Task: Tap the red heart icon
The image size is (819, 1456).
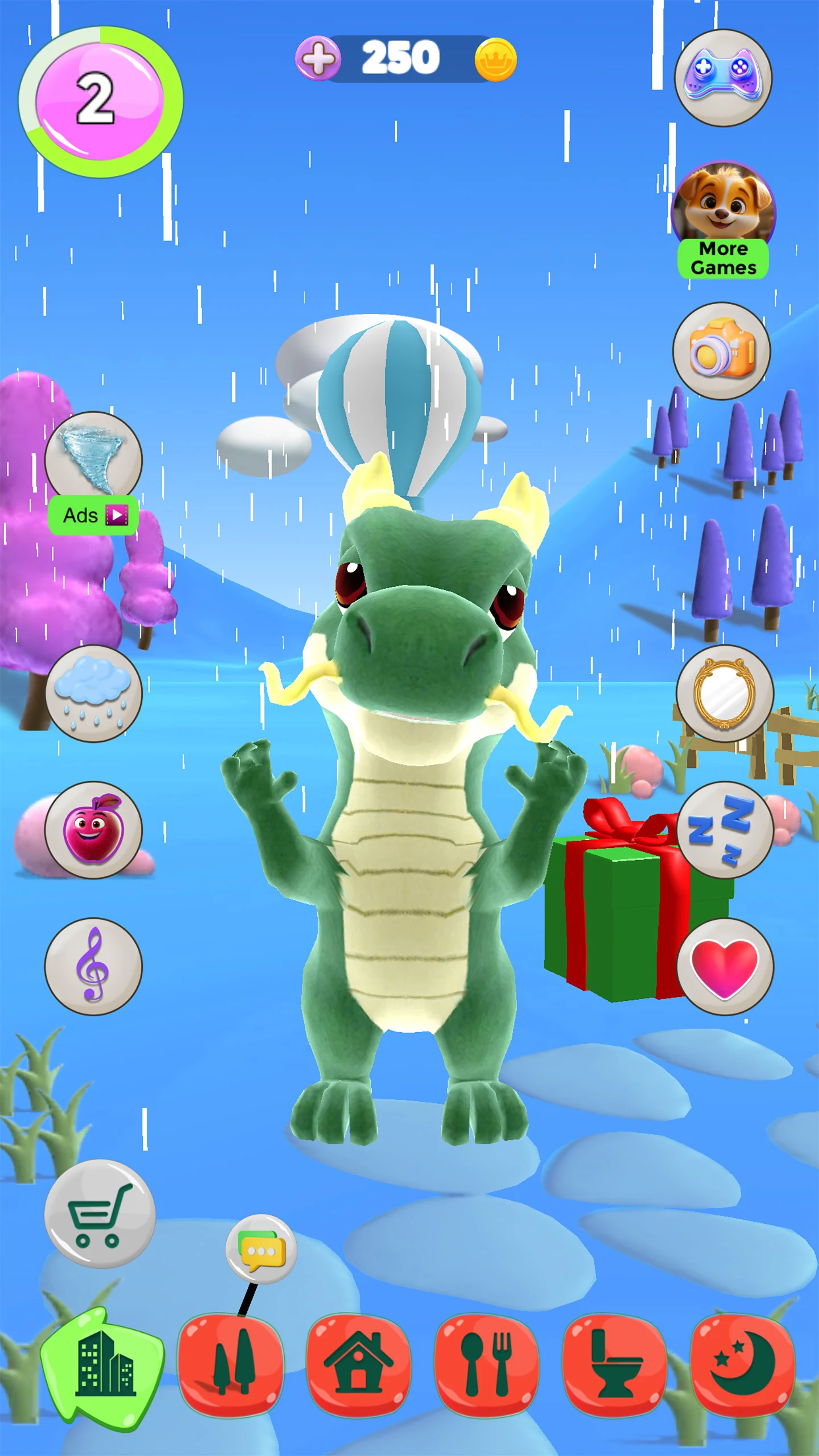Action: point(724,966)
